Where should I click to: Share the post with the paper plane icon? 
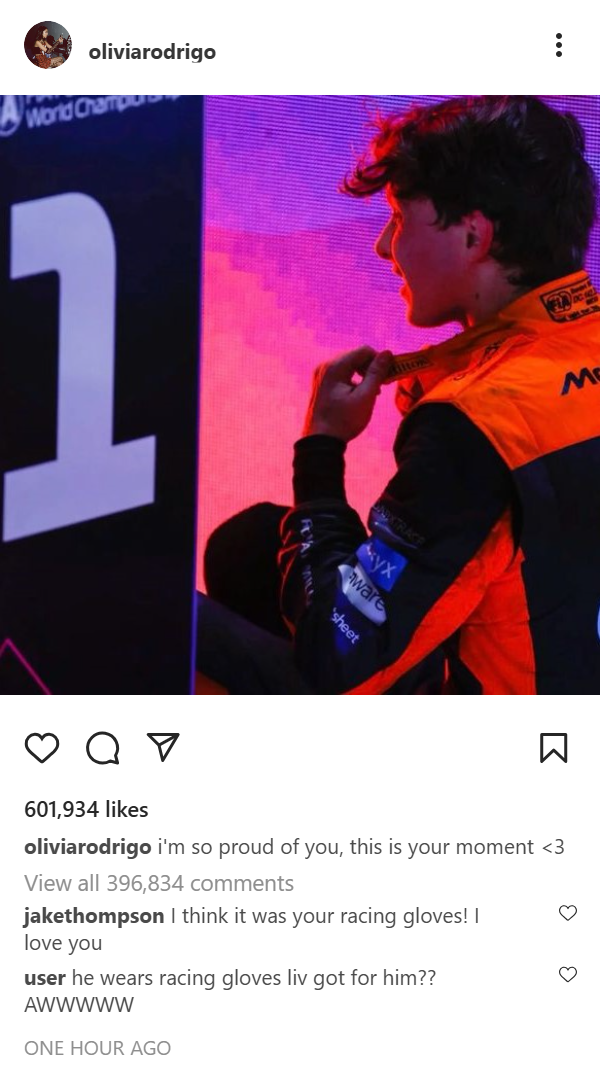click(163, 747)
